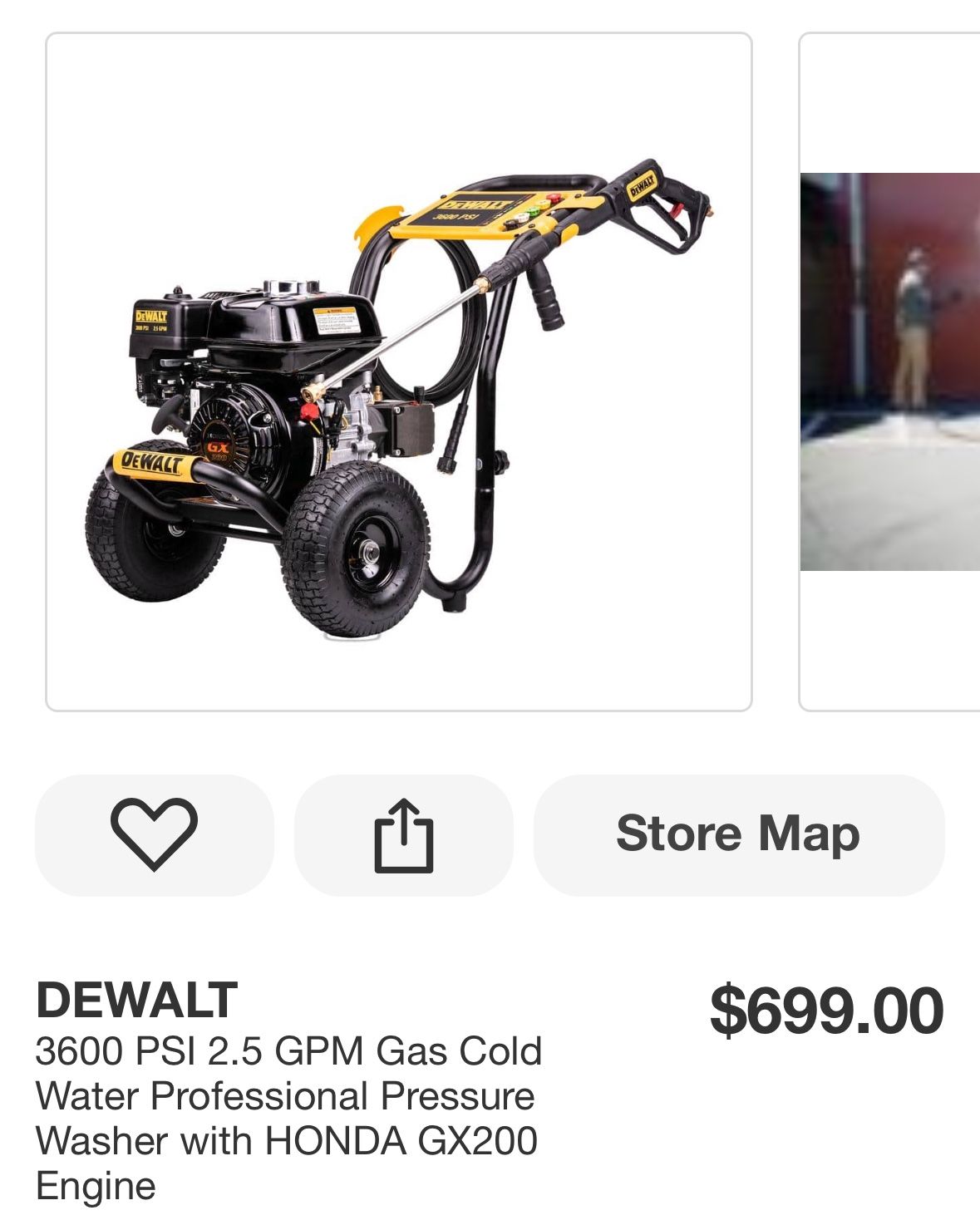The height and width of the screenshot is (1215, 980).
Task: View the main pressure washer photo fullscreen
Action: pos(399,371)
